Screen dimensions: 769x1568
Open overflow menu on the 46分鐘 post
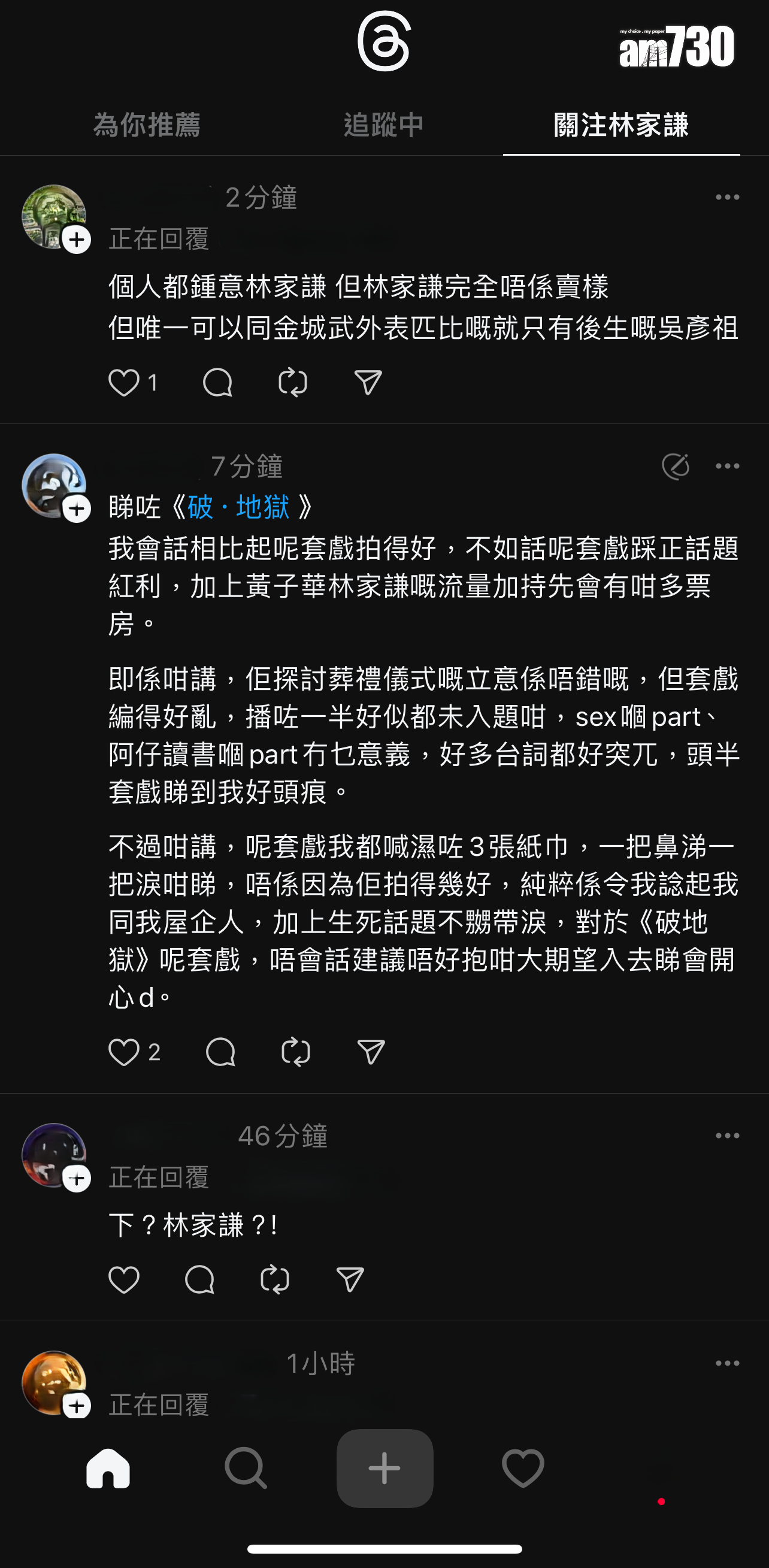(727, 1136)
